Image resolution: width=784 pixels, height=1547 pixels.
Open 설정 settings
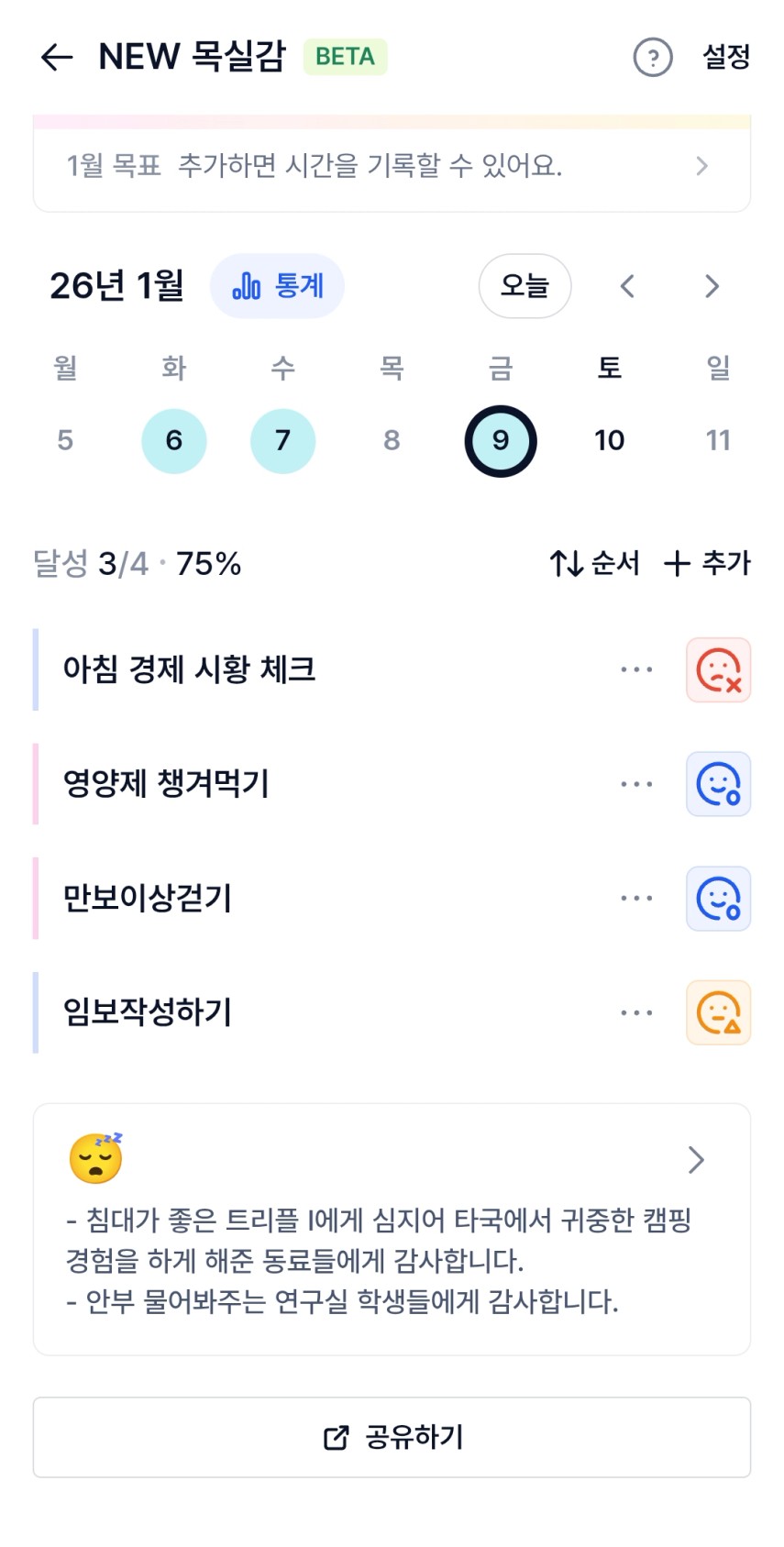(x=726, y=57)
